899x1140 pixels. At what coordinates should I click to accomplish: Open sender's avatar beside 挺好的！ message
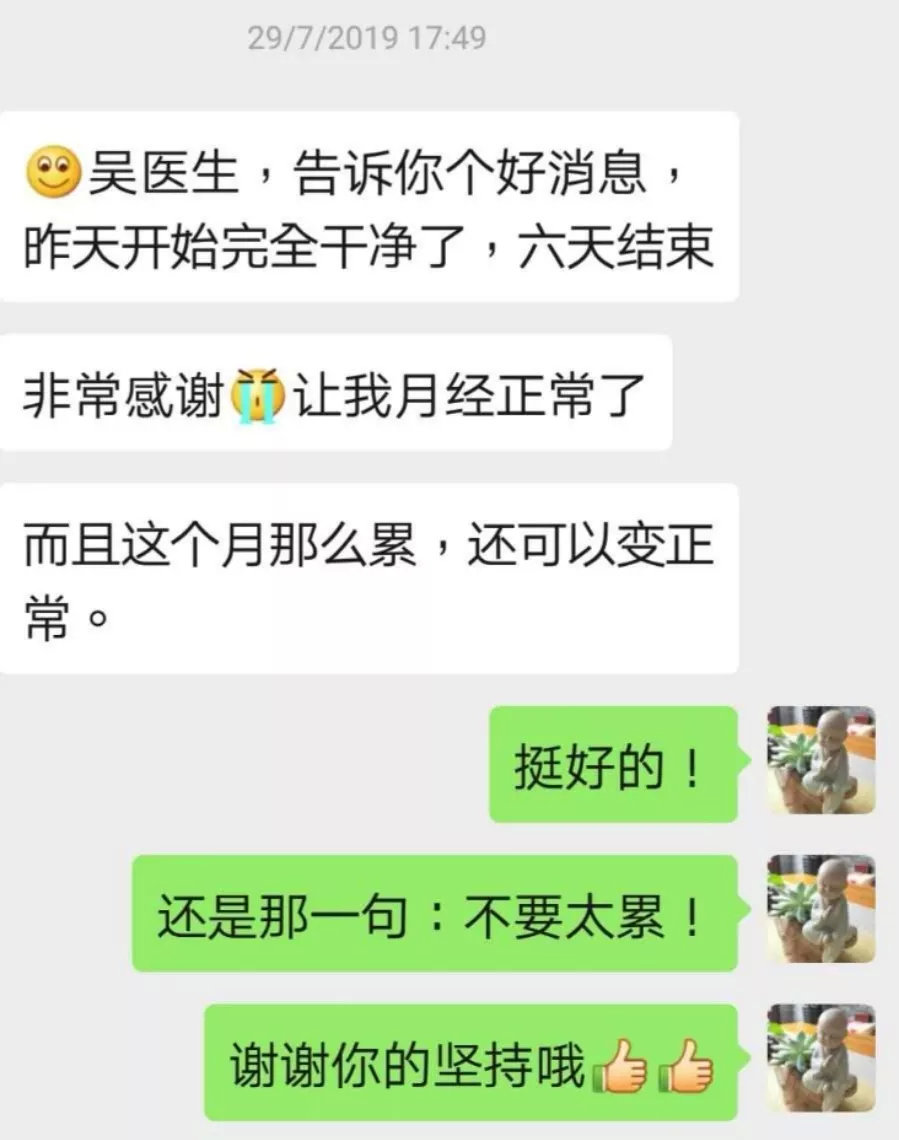tap(820, 761)
